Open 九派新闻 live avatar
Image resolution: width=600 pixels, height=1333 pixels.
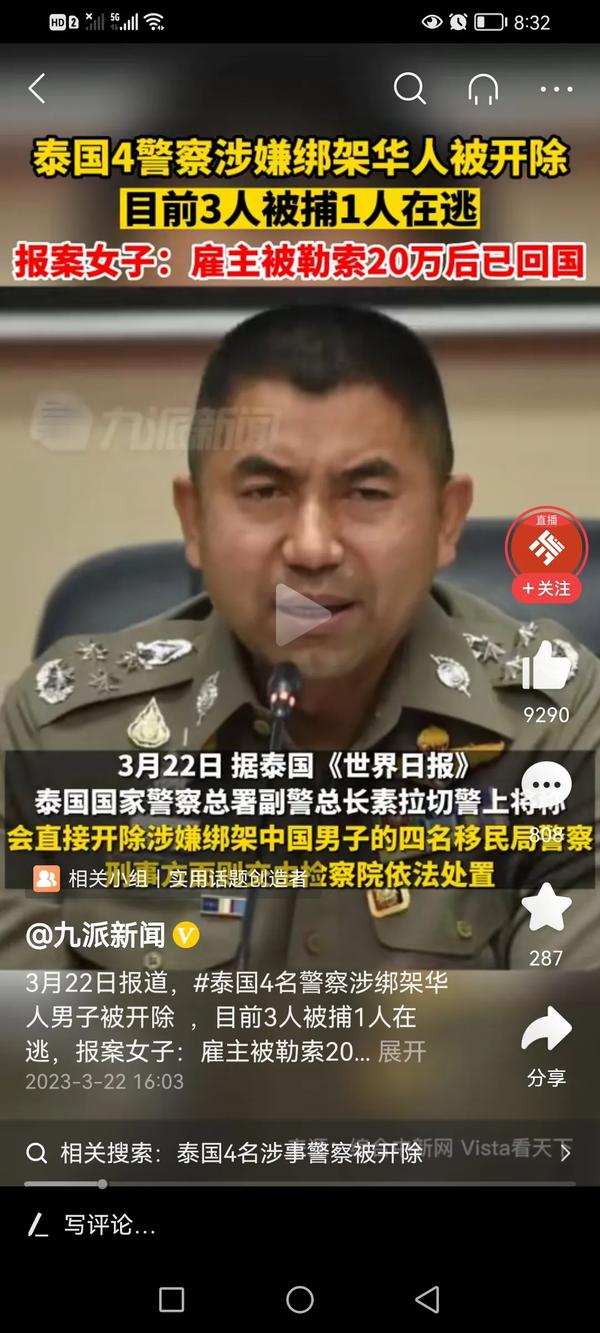546,545
